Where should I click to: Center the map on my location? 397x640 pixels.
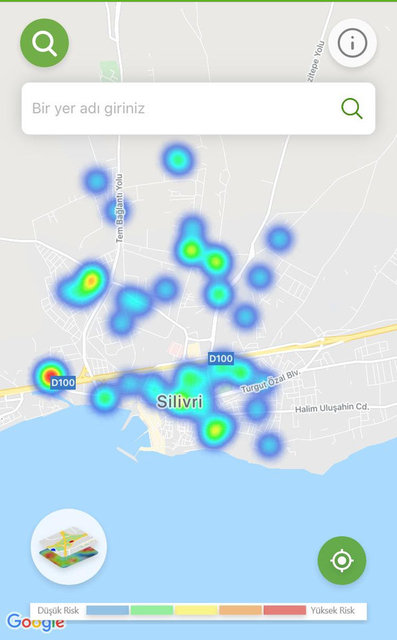pyautogui.click(x=342, y=560)
